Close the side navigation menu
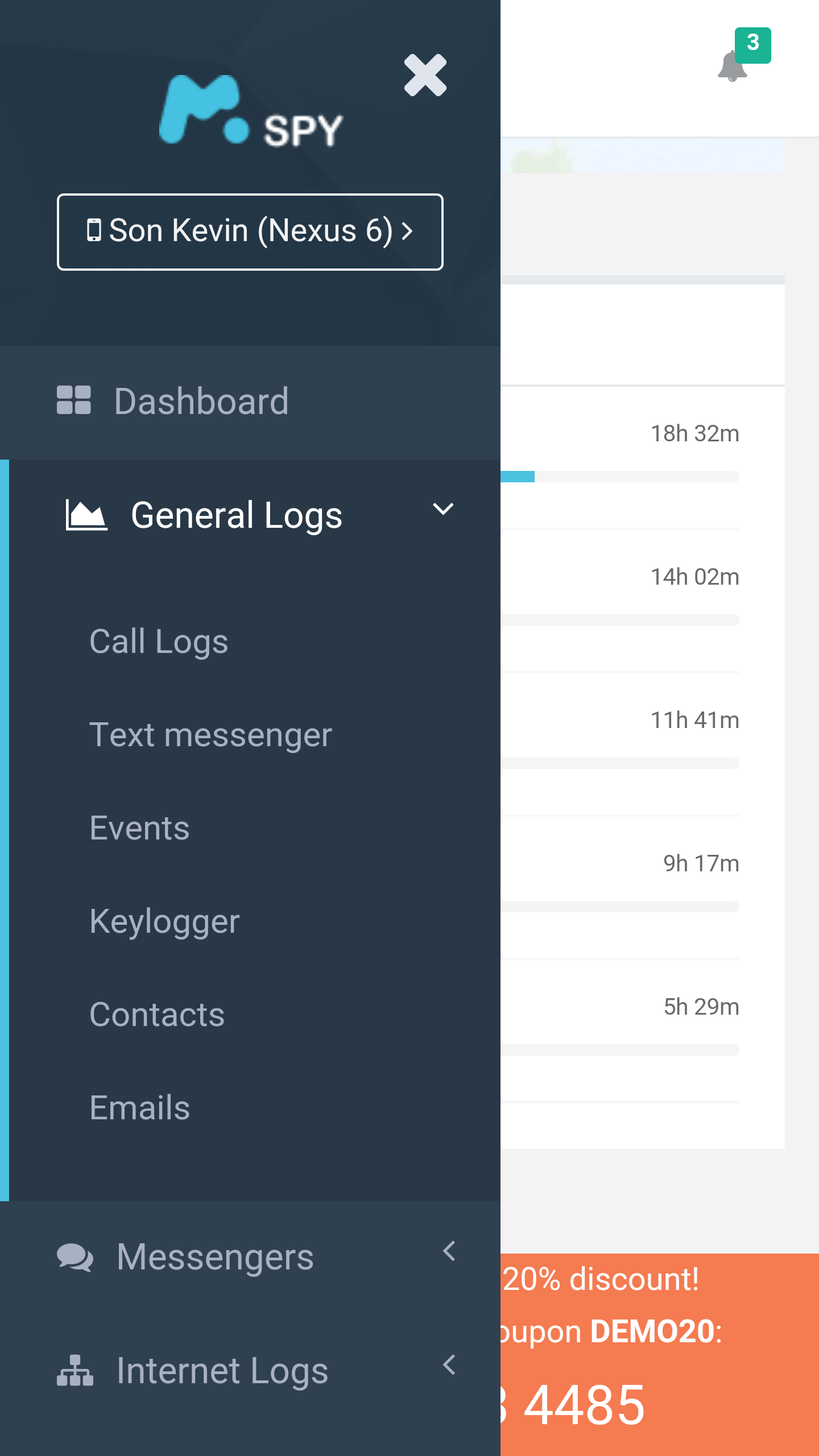This screenshot has width=819, height=1456. point(425,75)
